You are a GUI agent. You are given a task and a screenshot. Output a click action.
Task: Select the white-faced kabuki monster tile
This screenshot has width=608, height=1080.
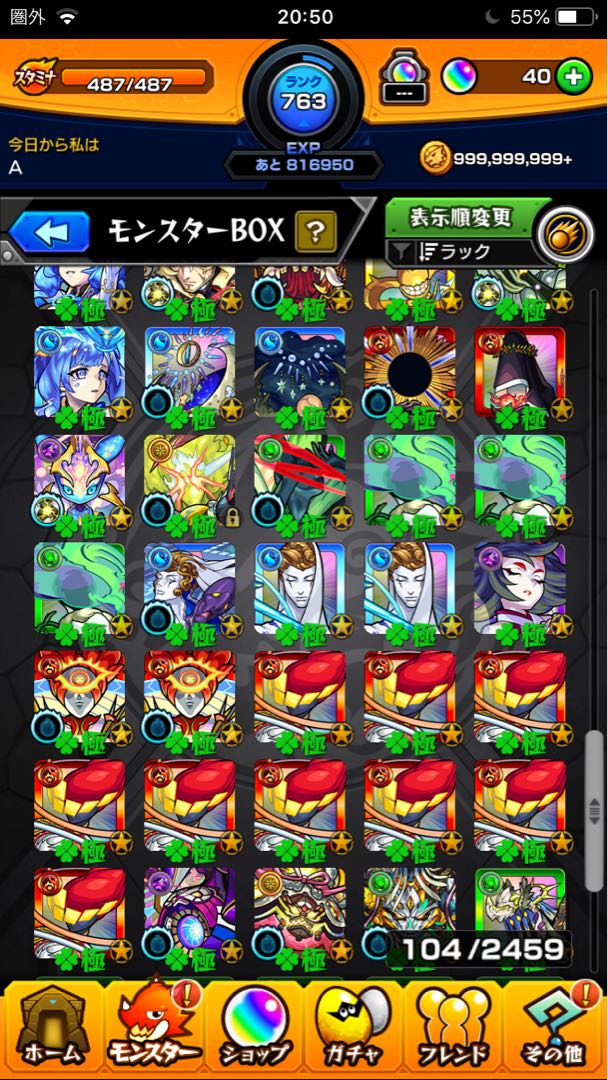[519, 588]
